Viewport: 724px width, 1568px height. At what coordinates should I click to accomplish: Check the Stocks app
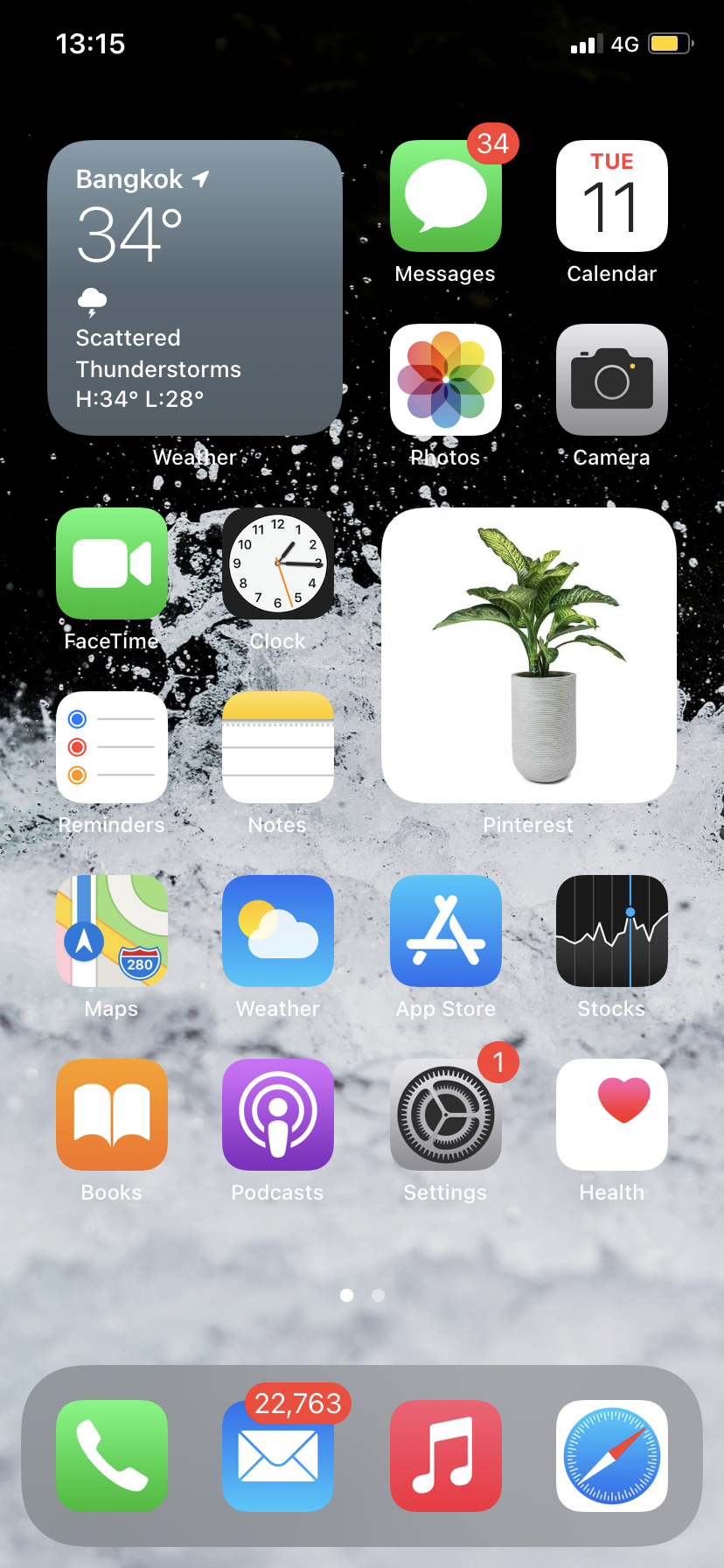point(611,932)
